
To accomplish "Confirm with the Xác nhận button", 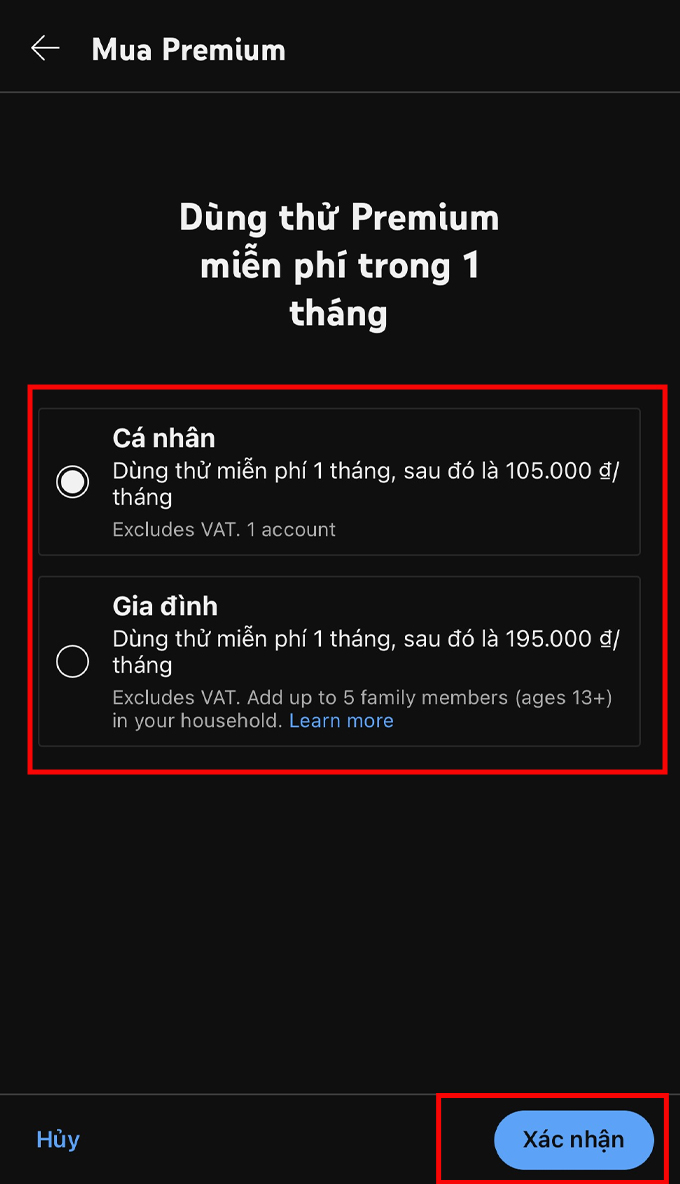I will click(573, 1139).
